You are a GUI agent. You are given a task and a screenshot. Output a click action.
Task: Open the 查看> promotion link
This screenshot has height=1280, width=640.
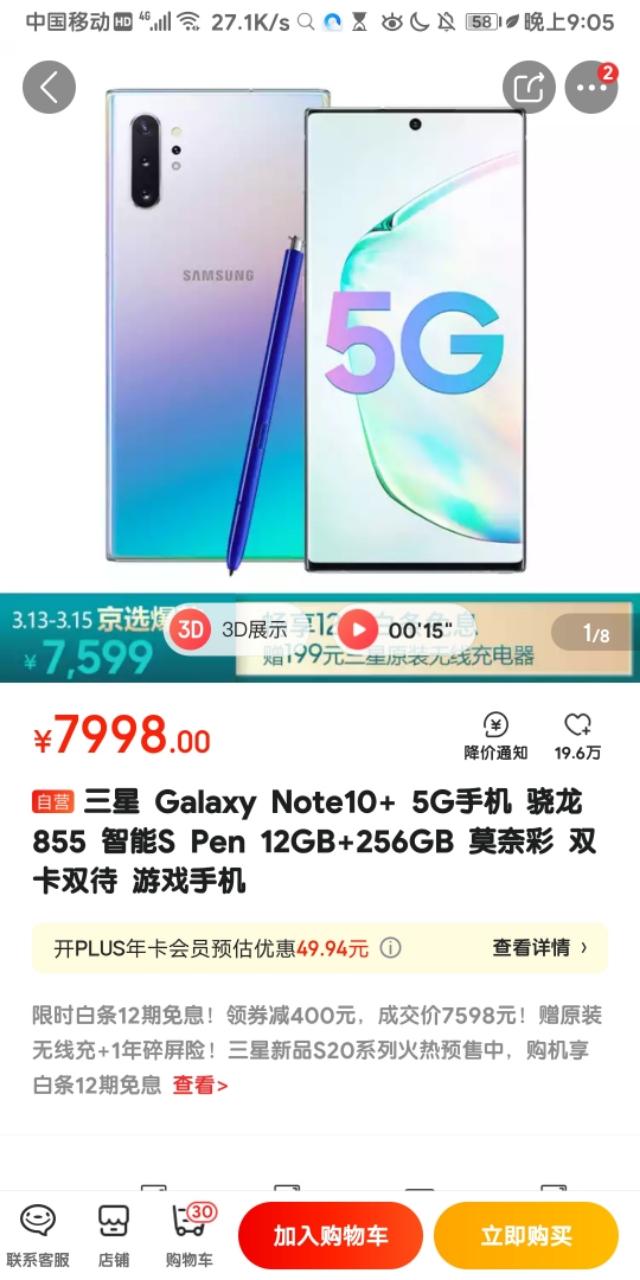coord(200,1085)
